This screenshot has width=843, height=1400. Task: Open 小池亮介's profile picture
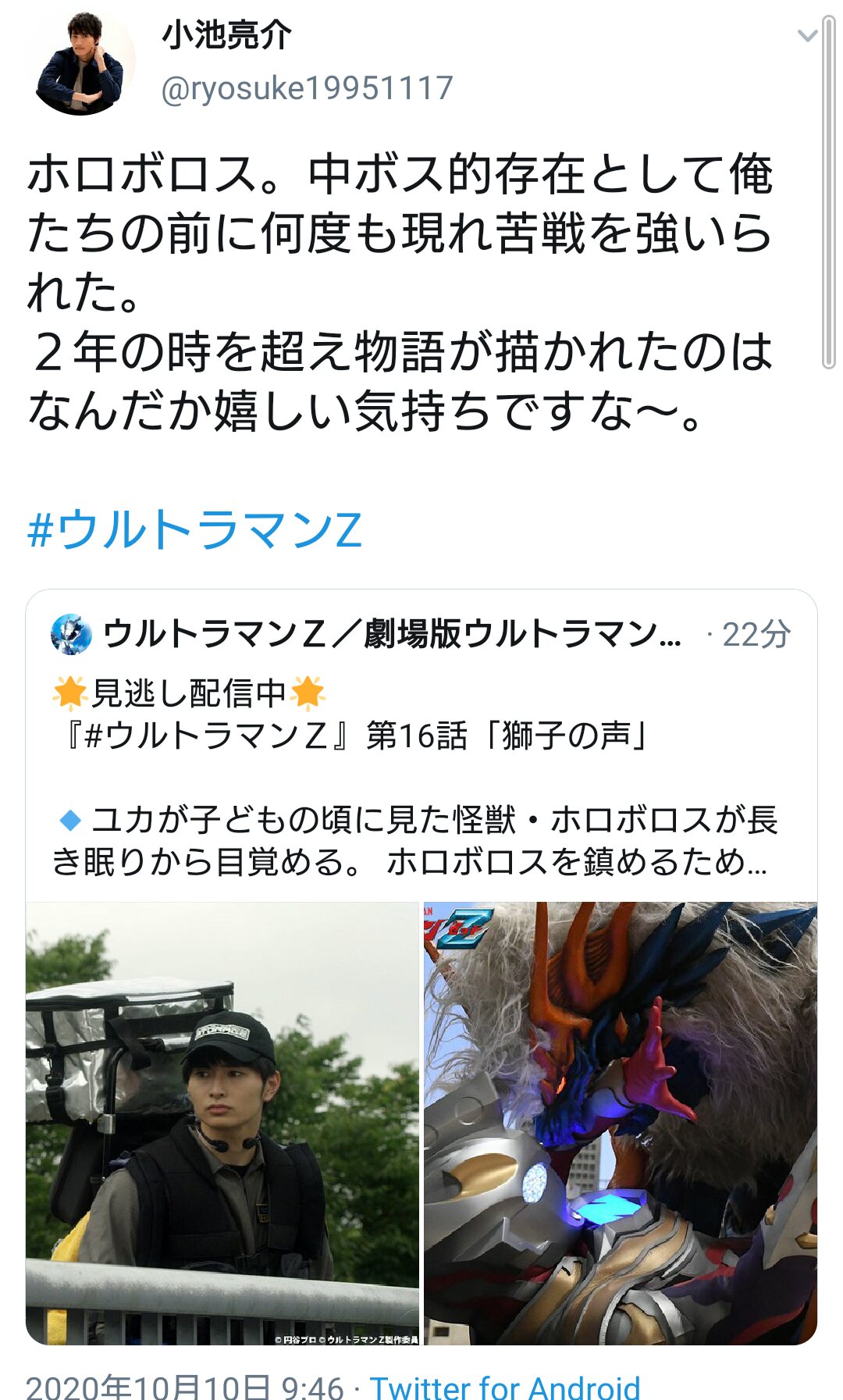80,64
